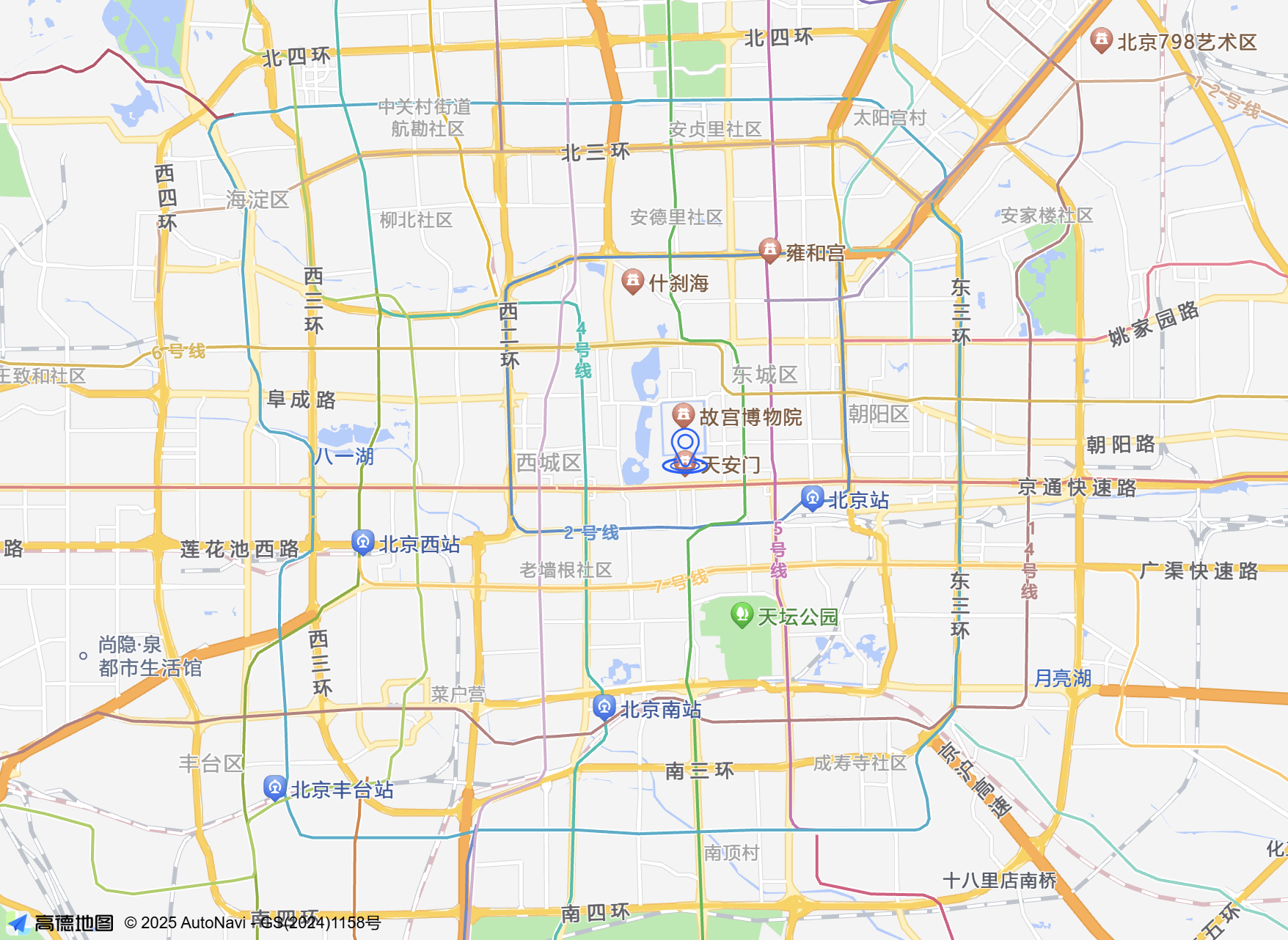Select the 什刹海 point of interest
Screen dimensions: 1288x940
(x=632, y=281)
